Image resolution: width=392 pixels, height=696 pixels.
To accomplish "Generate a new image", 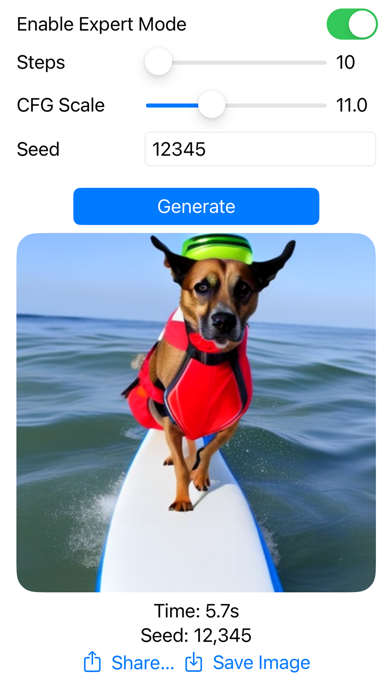I will (x=196, y=206).
